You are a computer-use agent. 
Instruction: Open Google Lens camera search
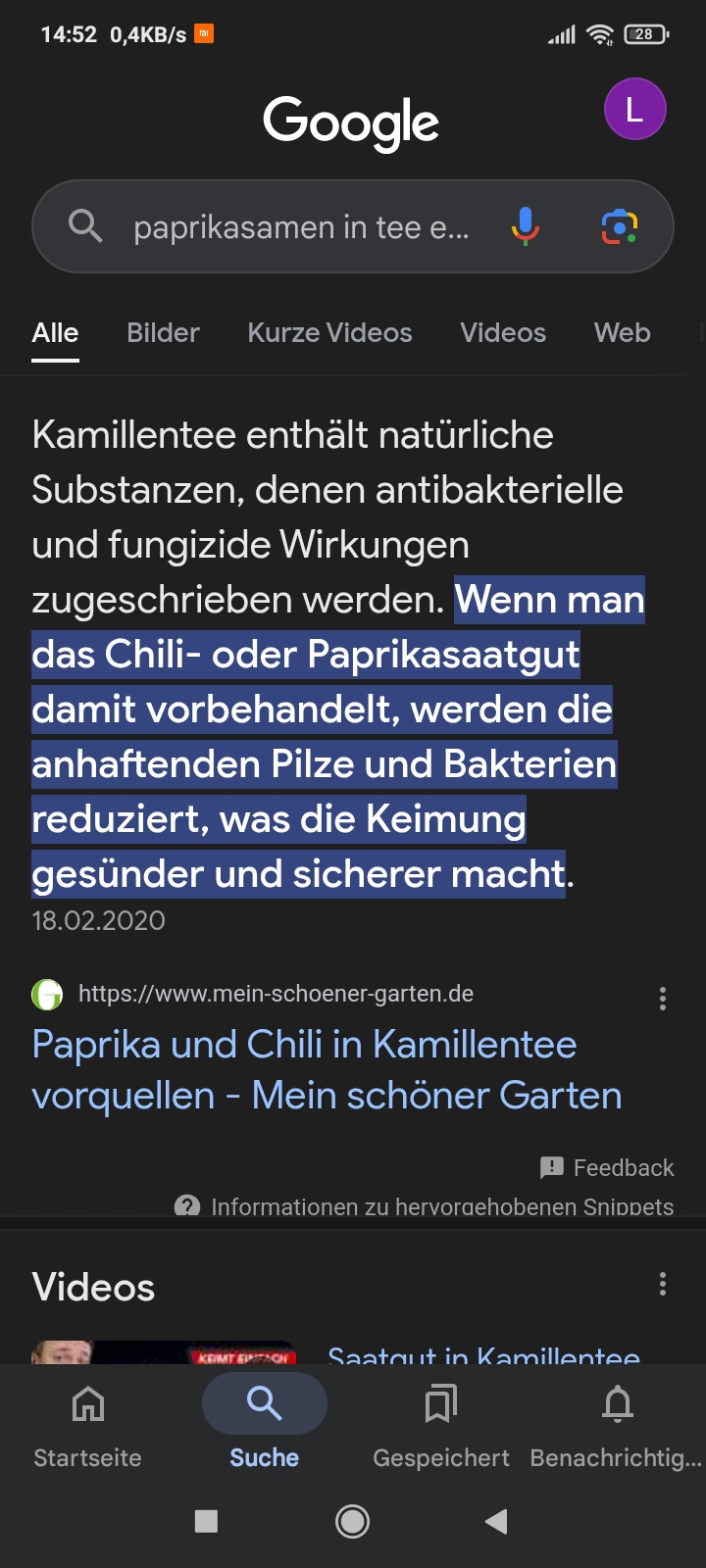pos(619,226)
